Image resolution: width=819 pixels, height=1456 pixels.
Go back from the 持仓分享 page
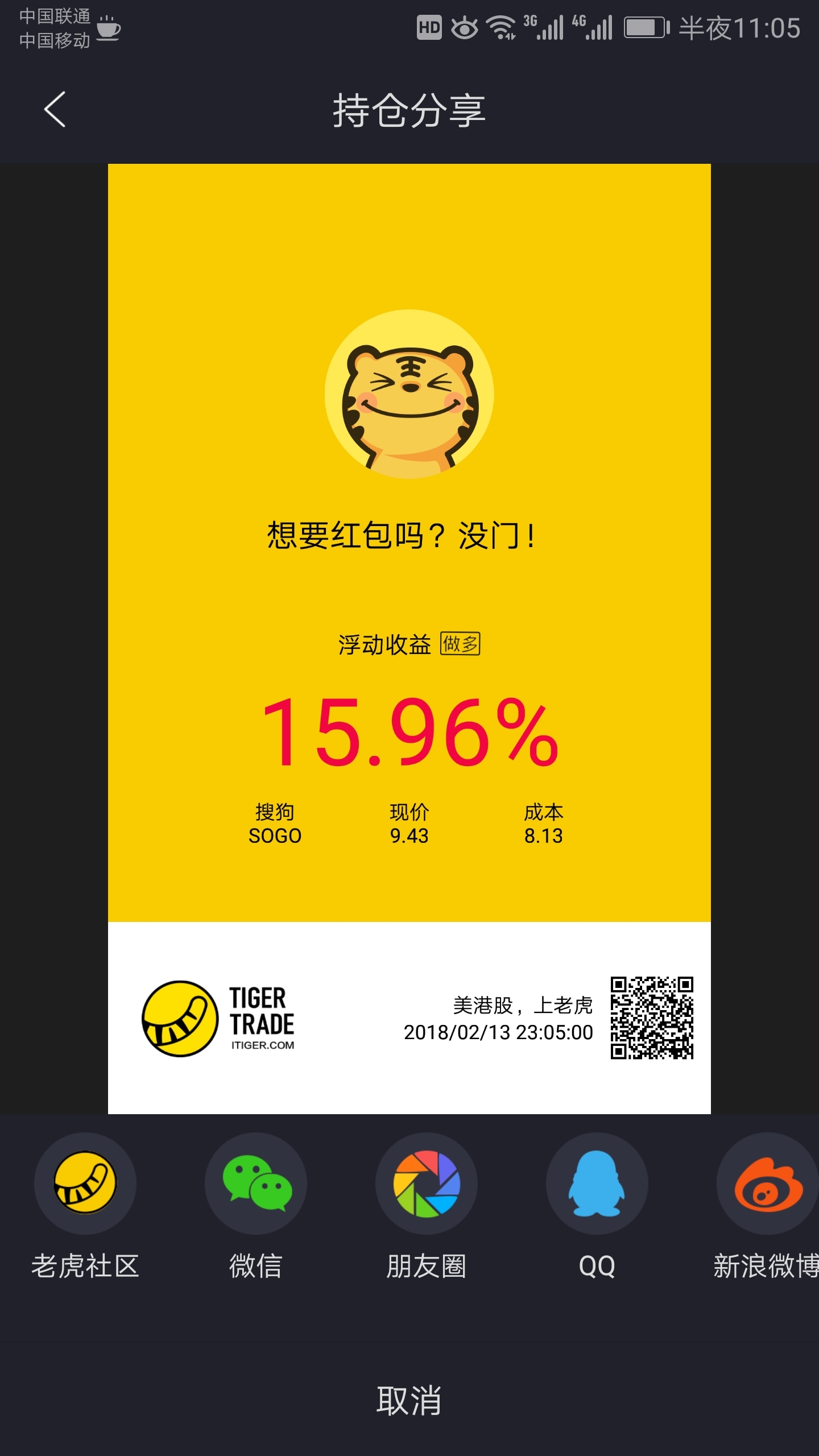pos(55,109)
